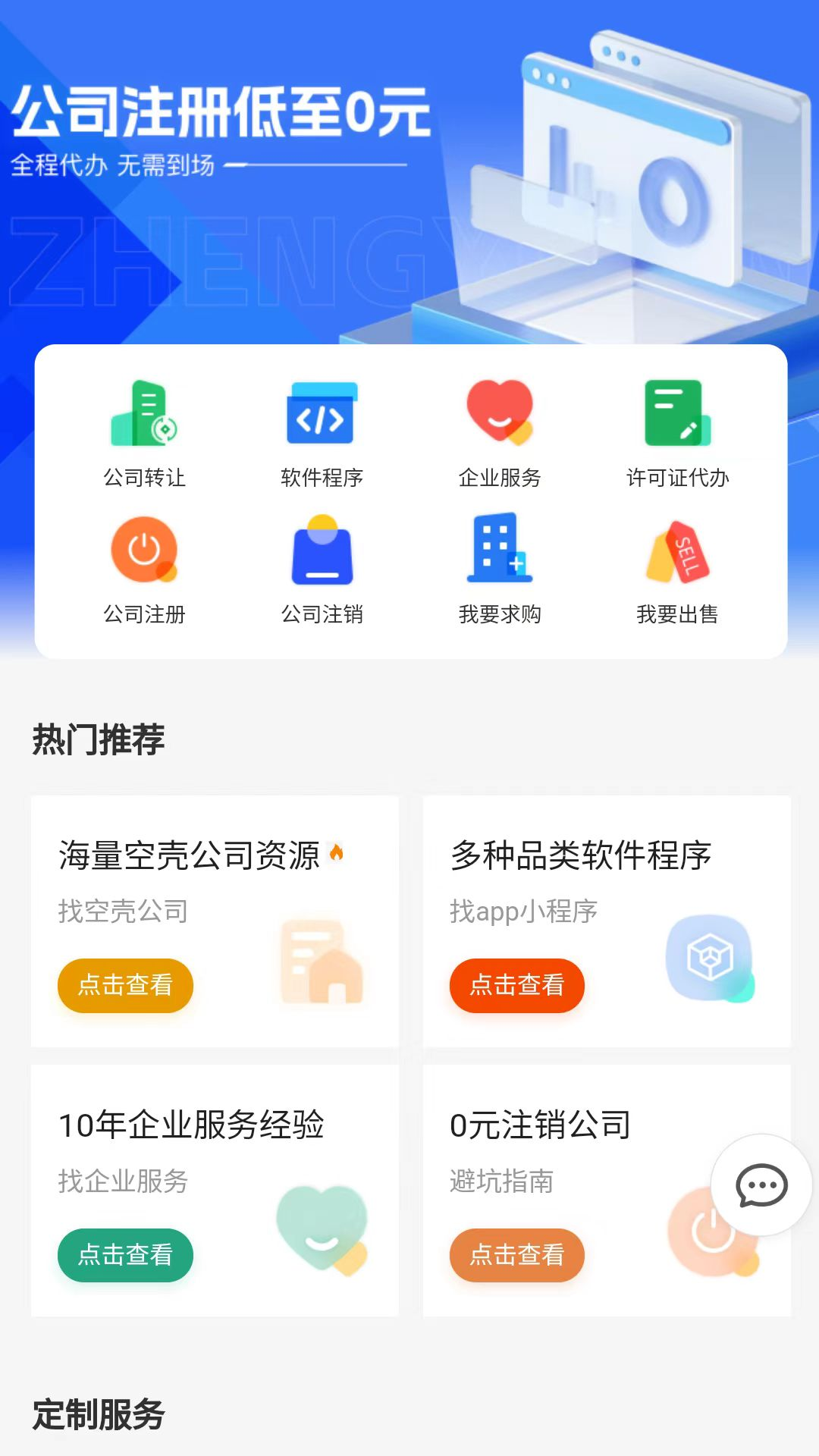
Task: Open the 公司注销 bag icon
Action: [x=322, y=551]
